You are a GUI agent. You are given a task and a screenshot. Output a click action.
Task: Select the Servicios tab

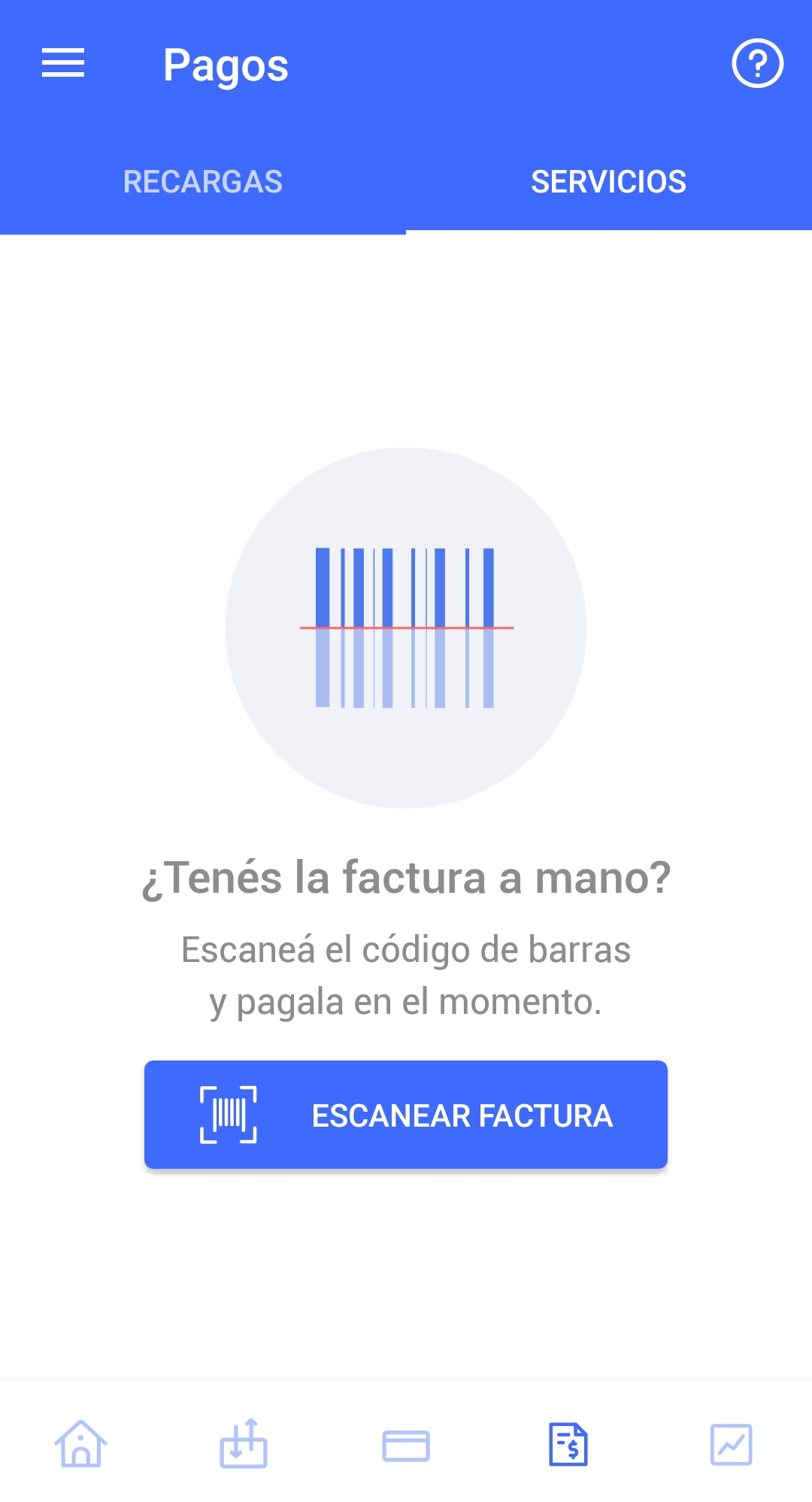click(x=608, y=182)
